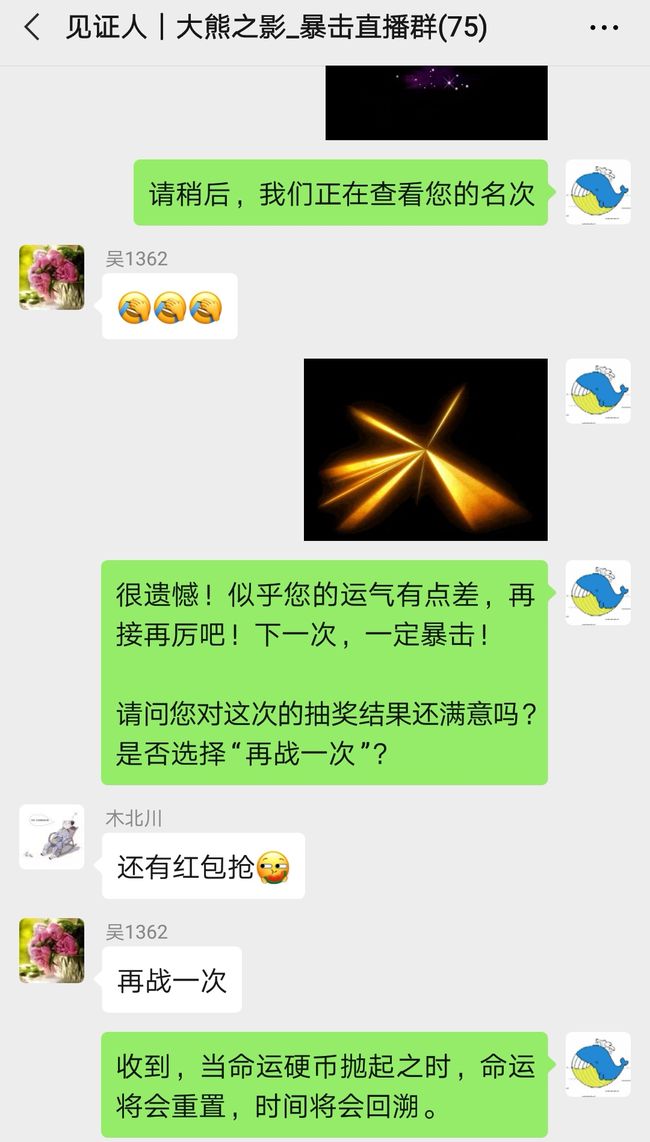
Task: Open the partially visible starry image
Action: point(436,103)
